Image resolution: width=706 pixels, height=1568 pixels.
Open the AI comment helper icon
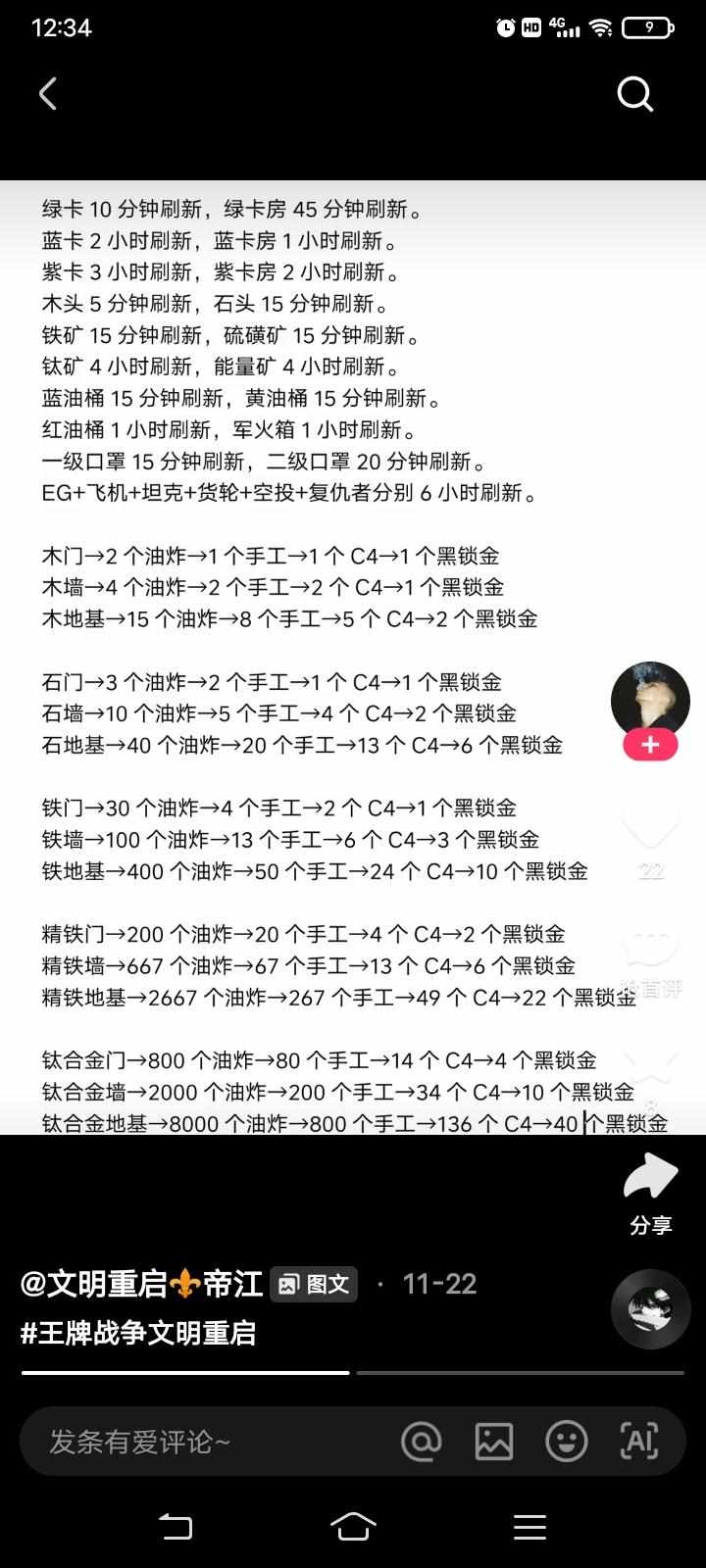click(639, 1442)
